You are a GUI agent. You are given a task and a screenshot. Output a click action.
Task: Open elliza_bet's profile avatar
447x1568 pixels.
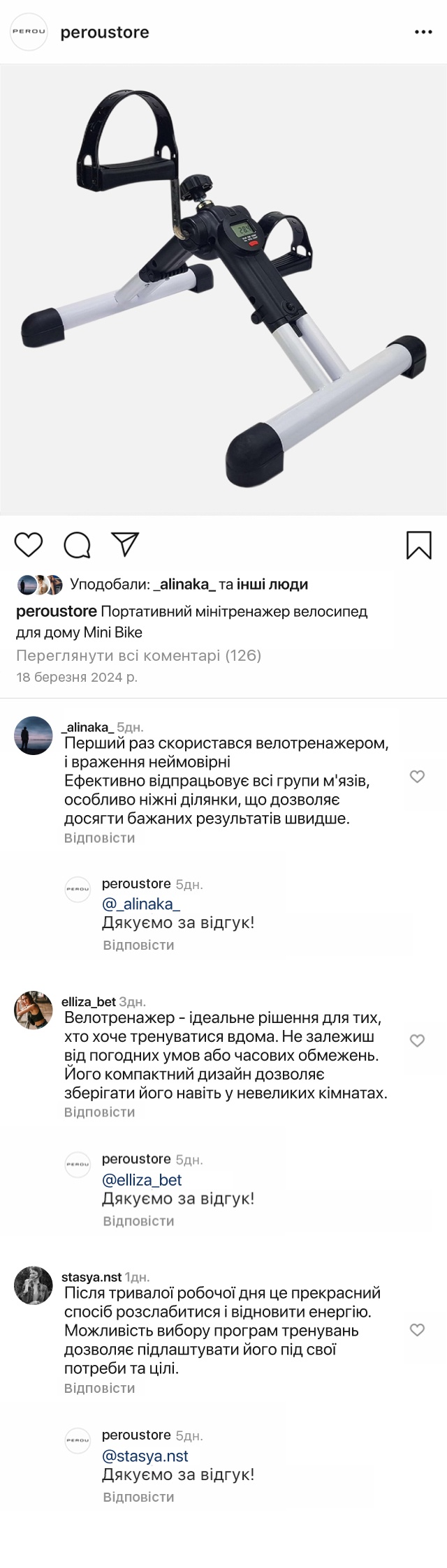34,1009
